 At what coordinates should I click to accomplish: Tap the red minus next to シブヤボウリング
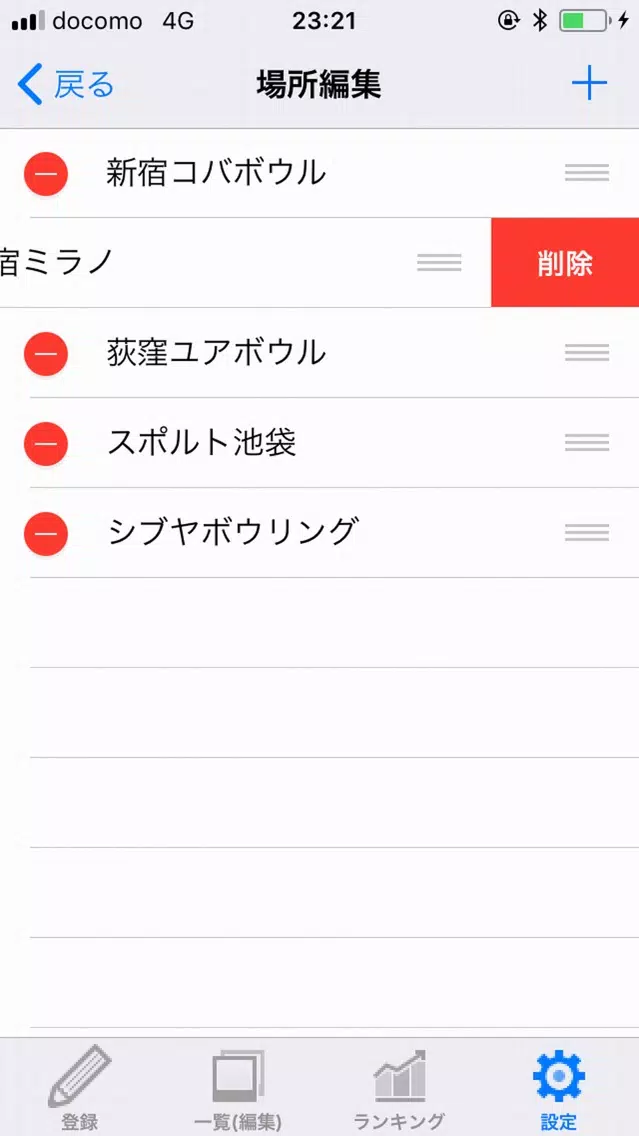click(x=46, y=532)
